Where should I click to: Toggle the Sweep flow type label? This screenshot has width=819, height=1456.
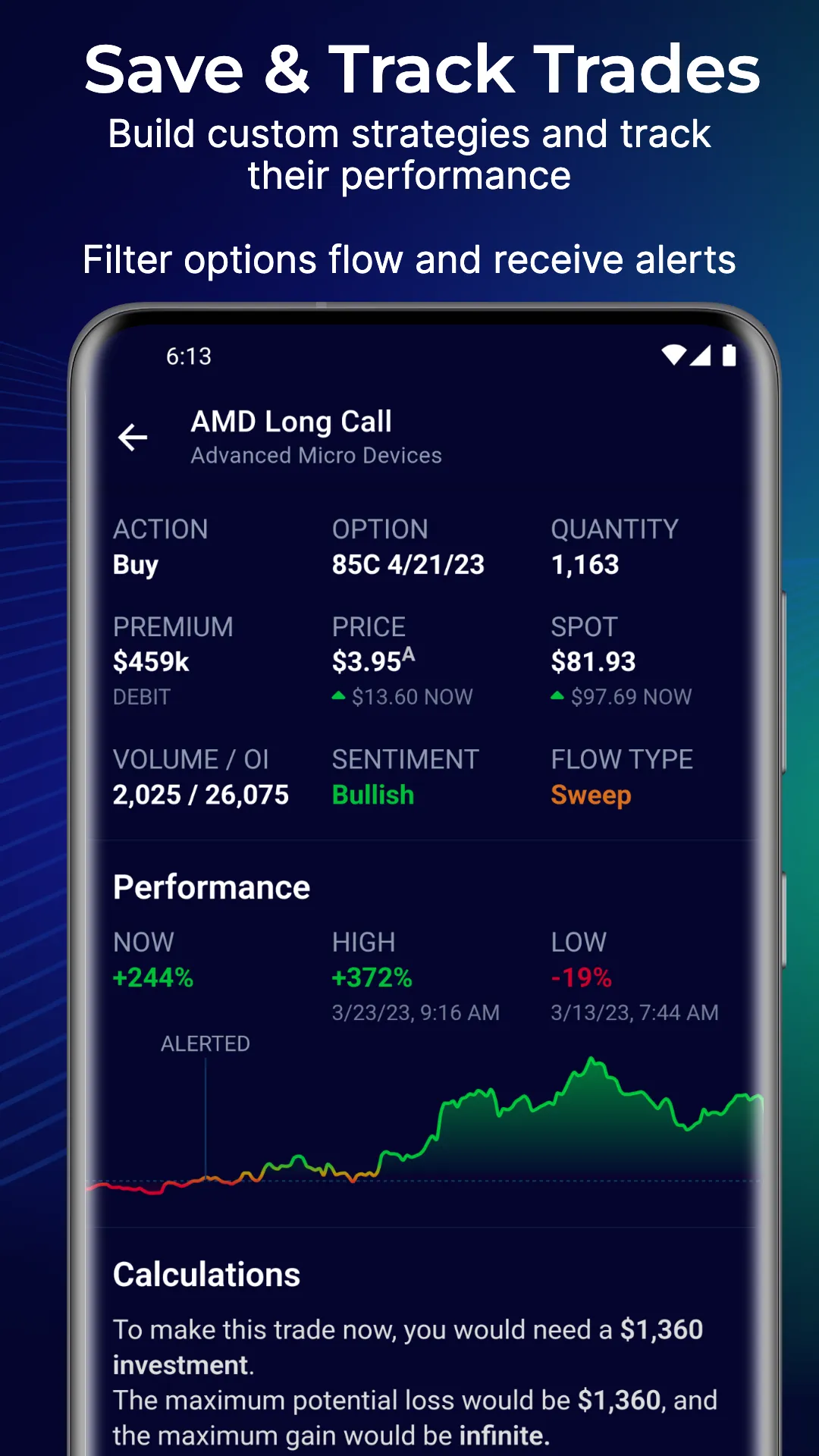(x=591, y=794)
